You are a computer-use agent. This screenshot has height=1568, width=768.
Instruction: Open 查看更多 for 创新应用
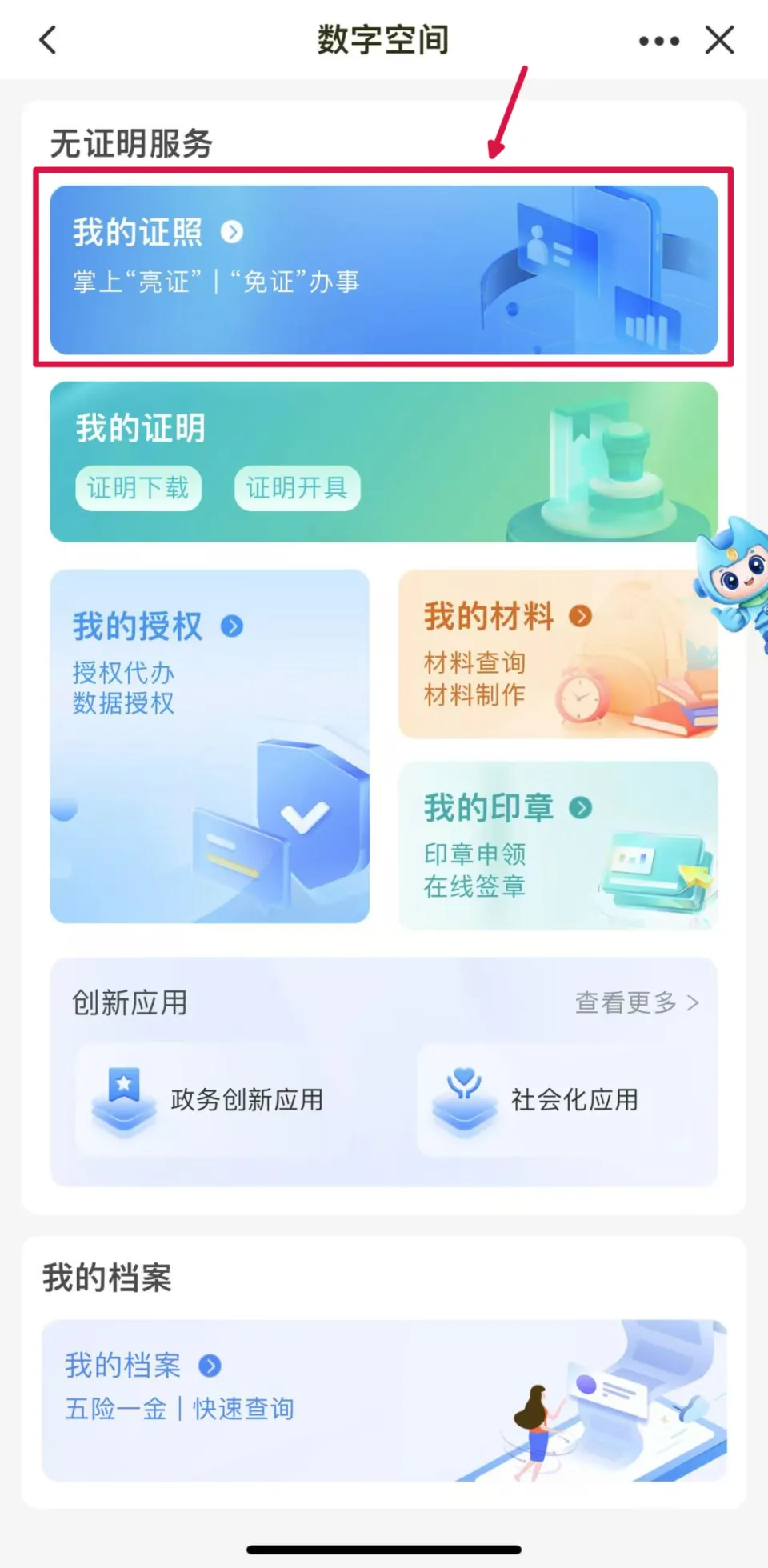coord(636,1003)
